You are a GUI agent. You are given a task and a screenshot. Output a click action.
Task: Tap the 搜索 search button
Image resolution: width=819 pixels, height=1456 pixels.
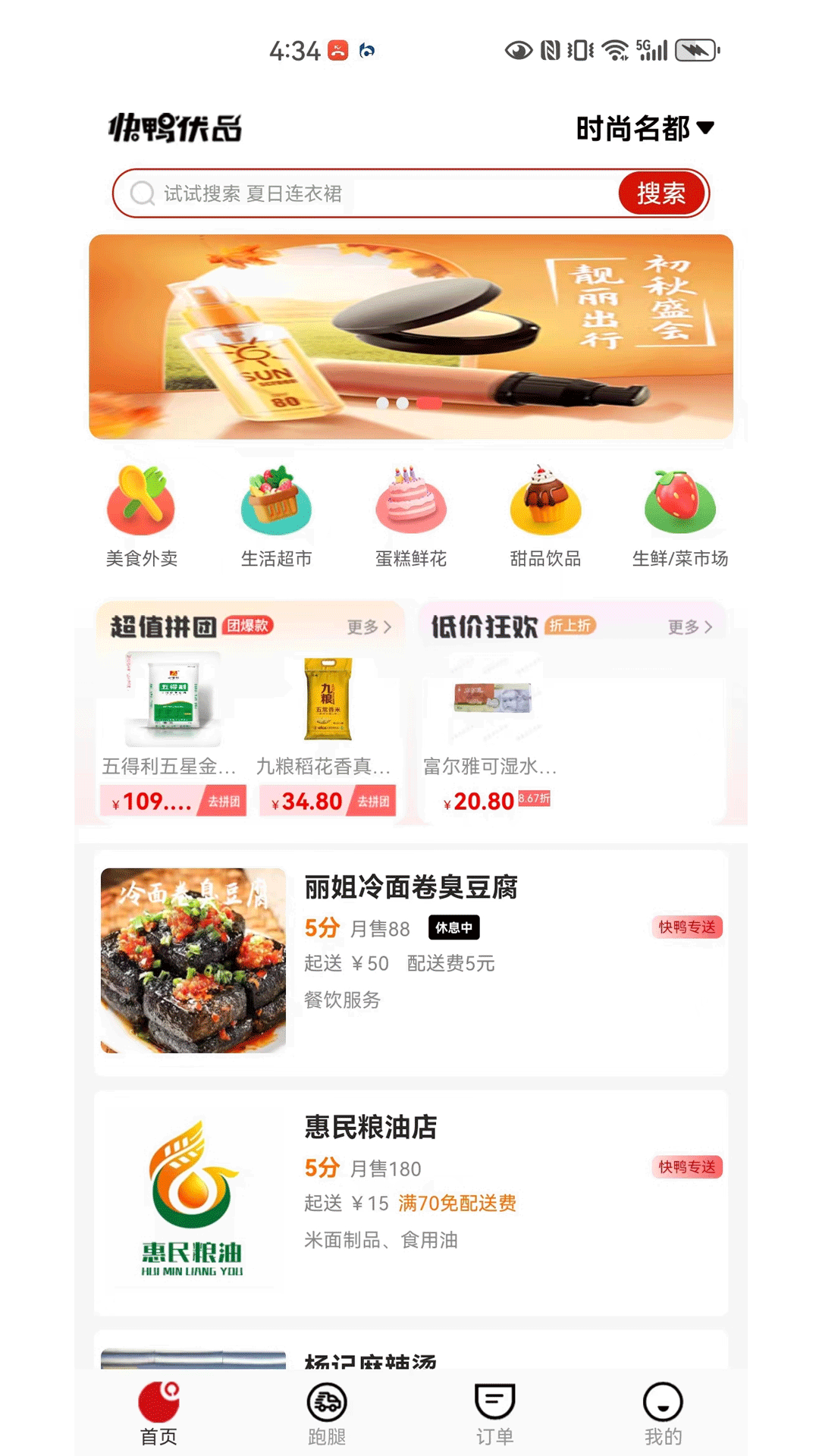click(661, 193)
